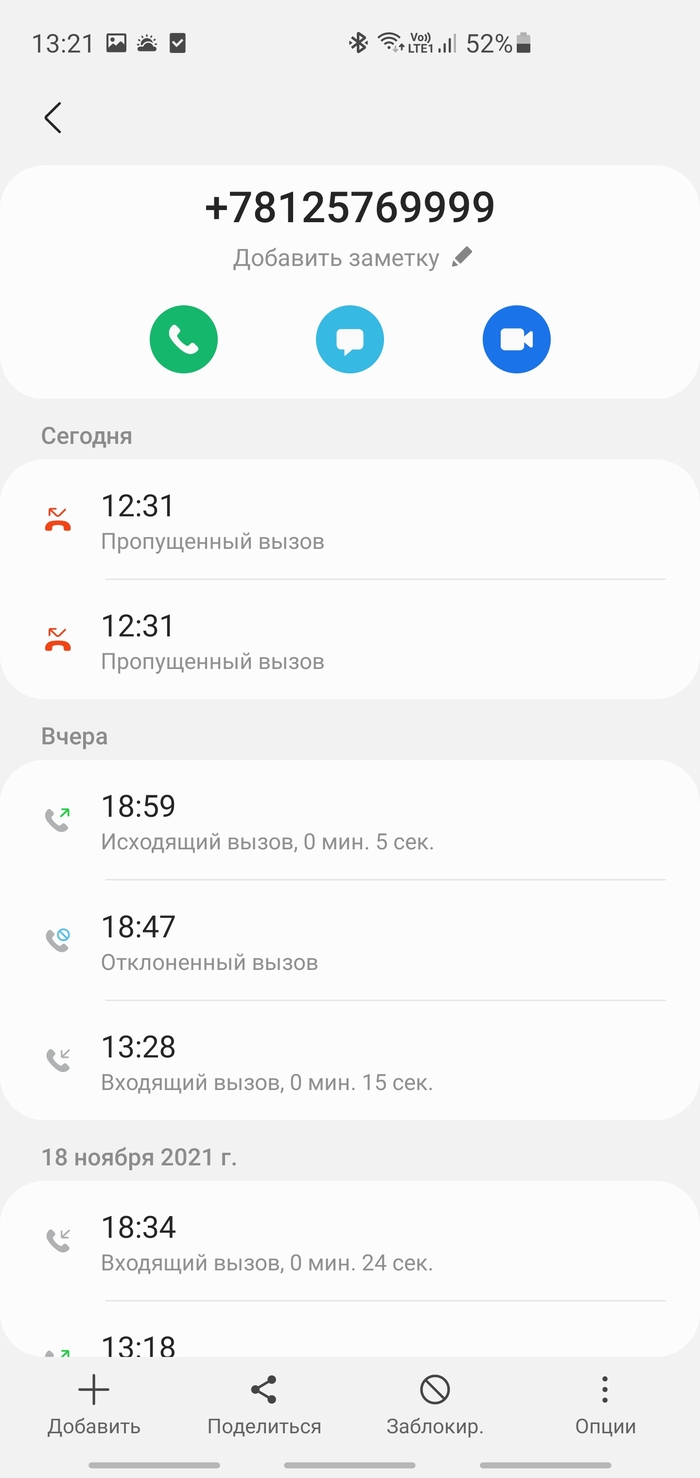
Task: Open the 18:47 declined call entry
Action: pos(350,941)
